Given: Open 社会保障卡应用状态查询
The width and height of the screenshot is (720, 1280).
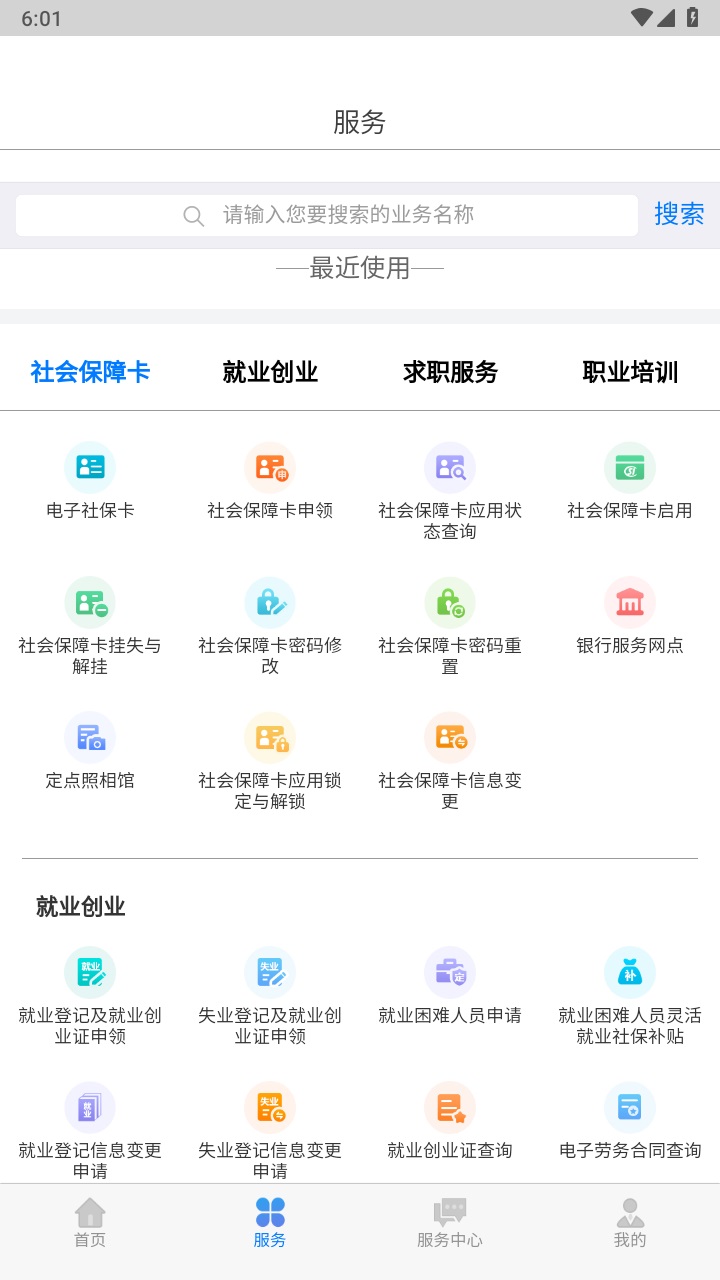Looking at the screenshot, I should click(450, 490).
